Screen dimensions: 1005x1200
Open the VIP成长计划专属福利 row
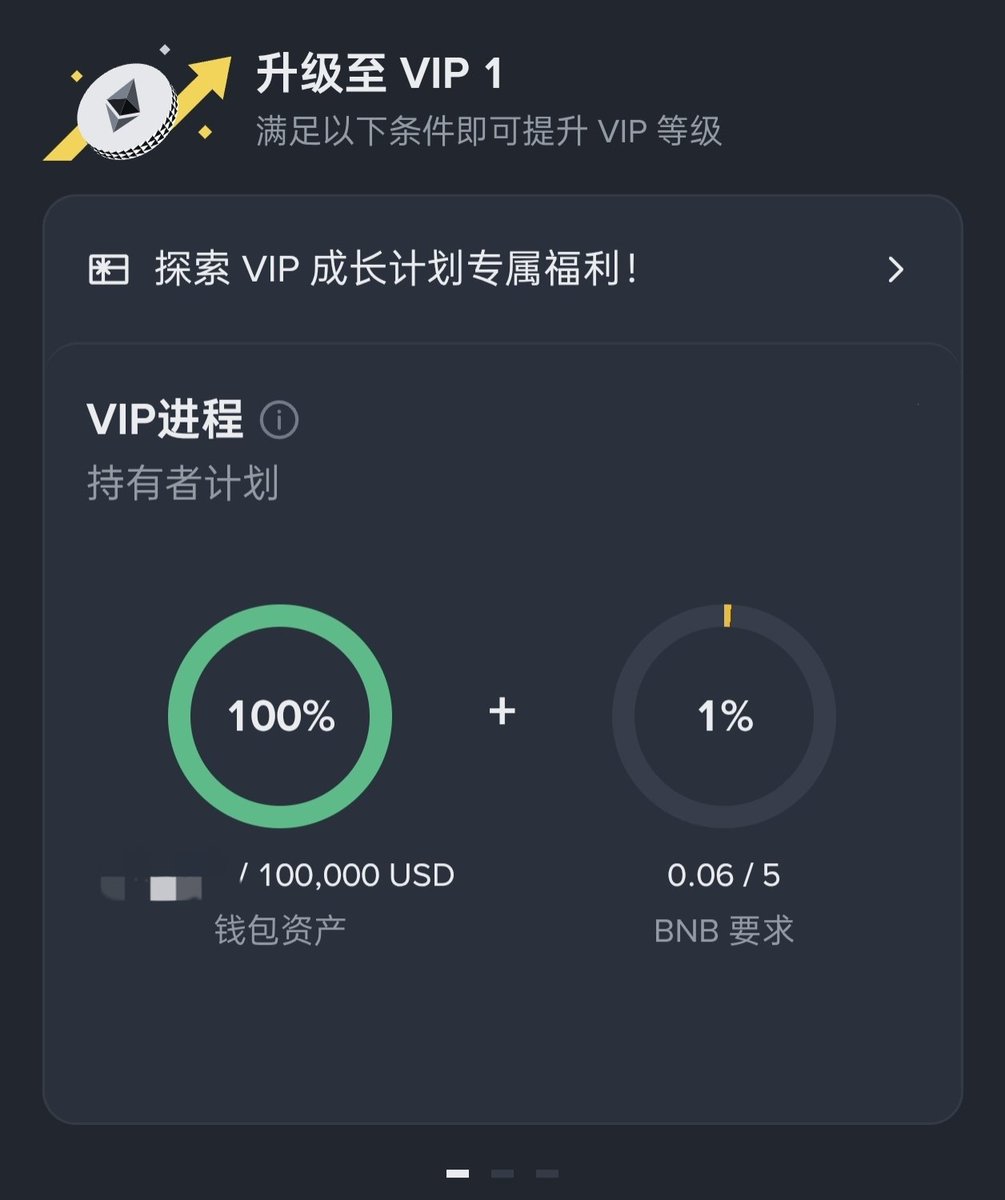[500, 270]
